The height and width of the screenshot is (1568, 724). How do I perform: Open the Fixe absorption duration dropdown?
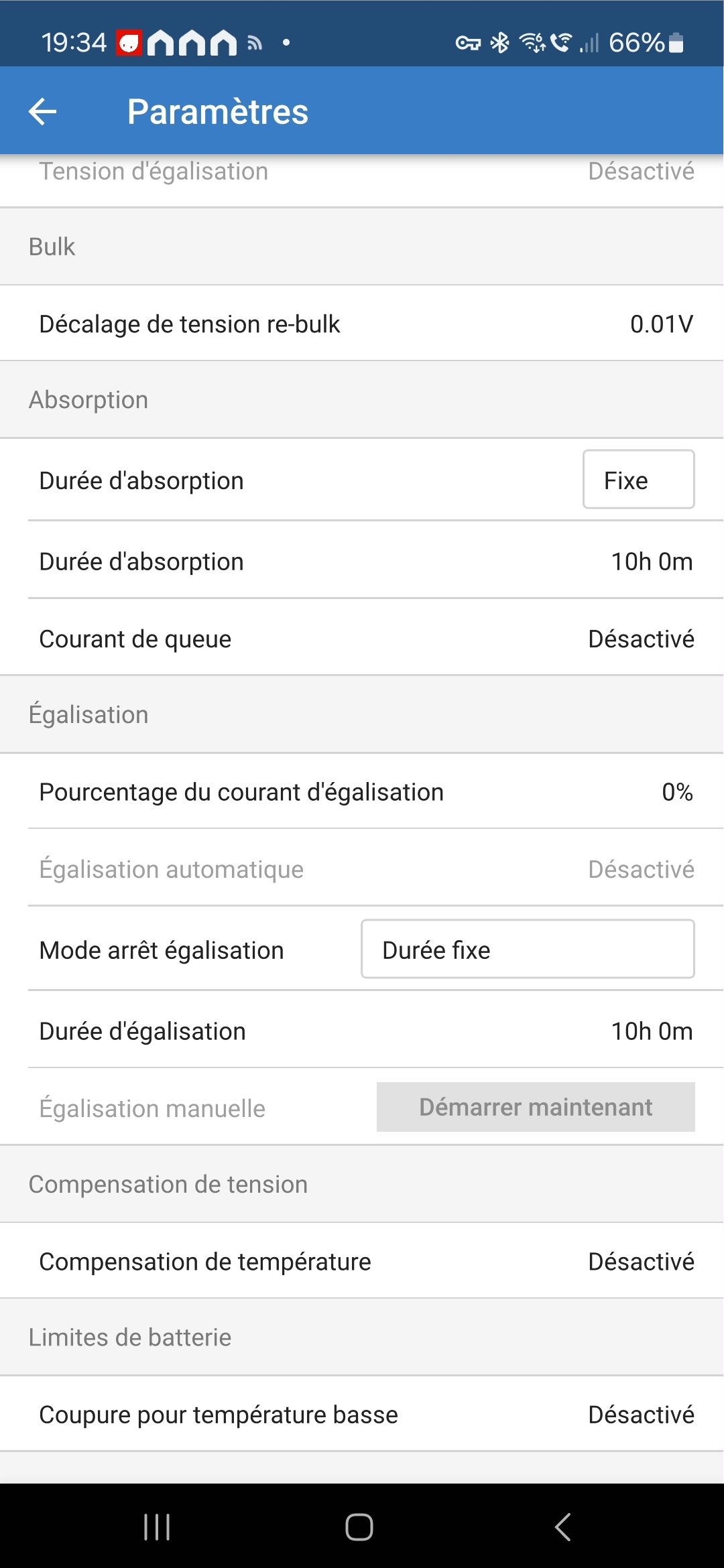[x=638, y=480]
